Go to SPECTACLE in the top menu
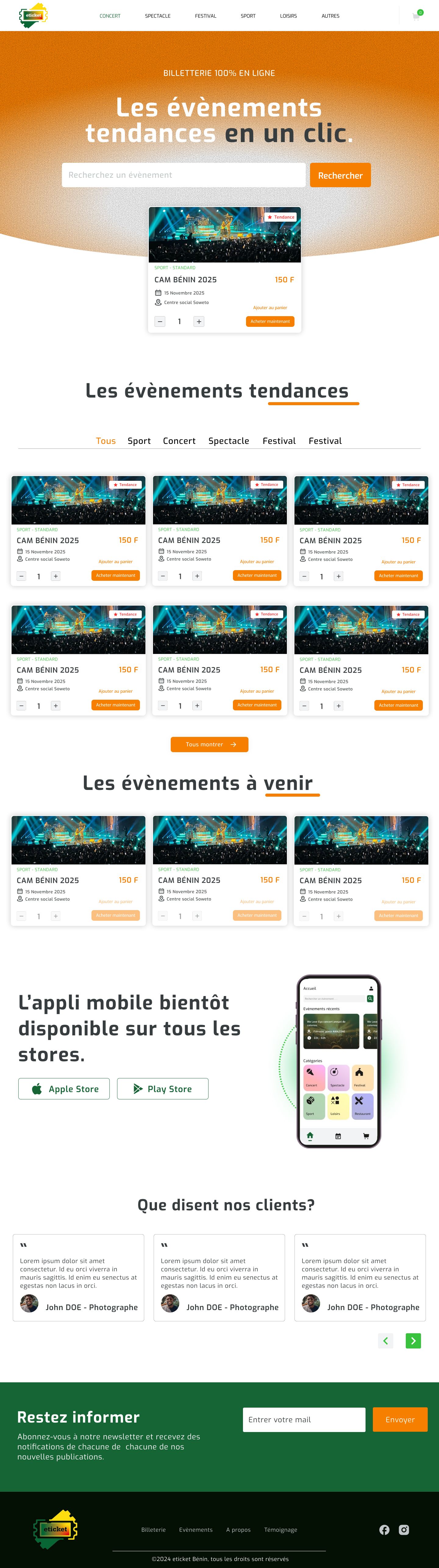Image resolution: width=439 pixels, height=1568 pixels. pos(157,16)
